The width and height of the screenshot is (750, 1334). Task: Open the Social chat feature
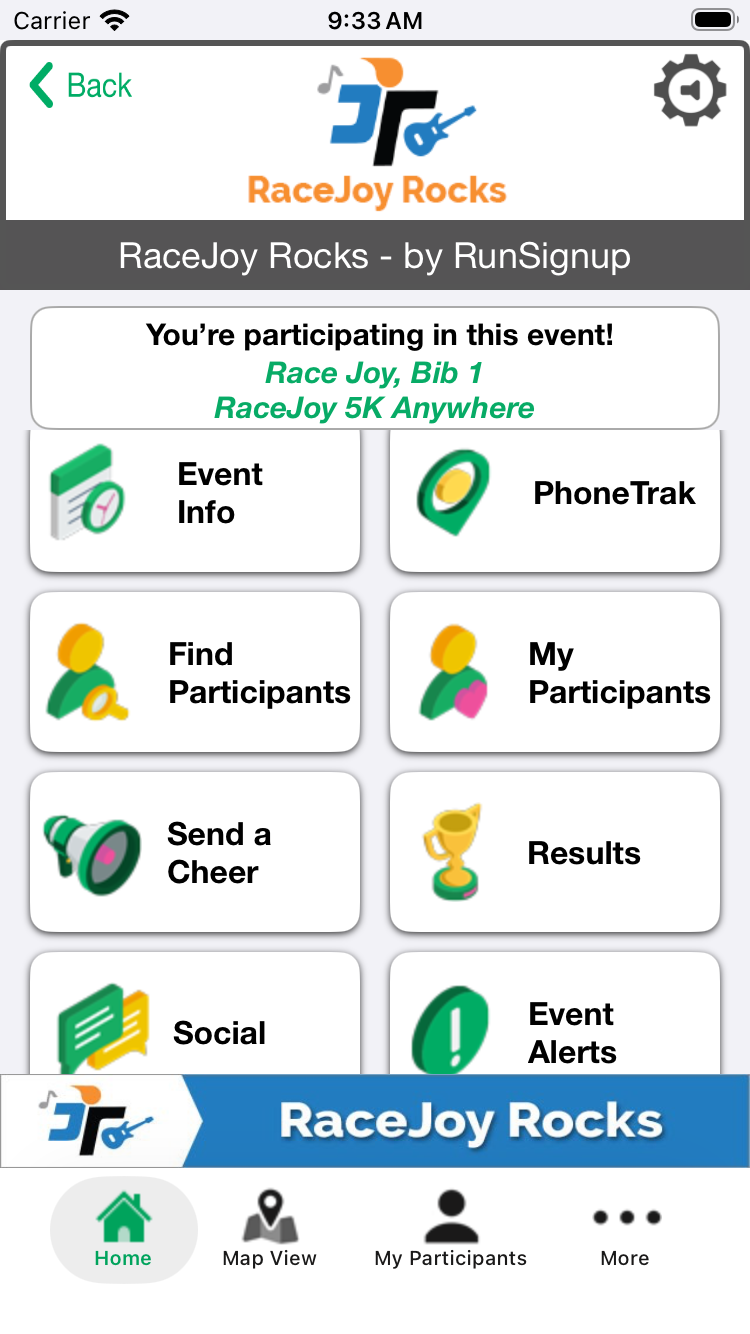coord(194,1020)
